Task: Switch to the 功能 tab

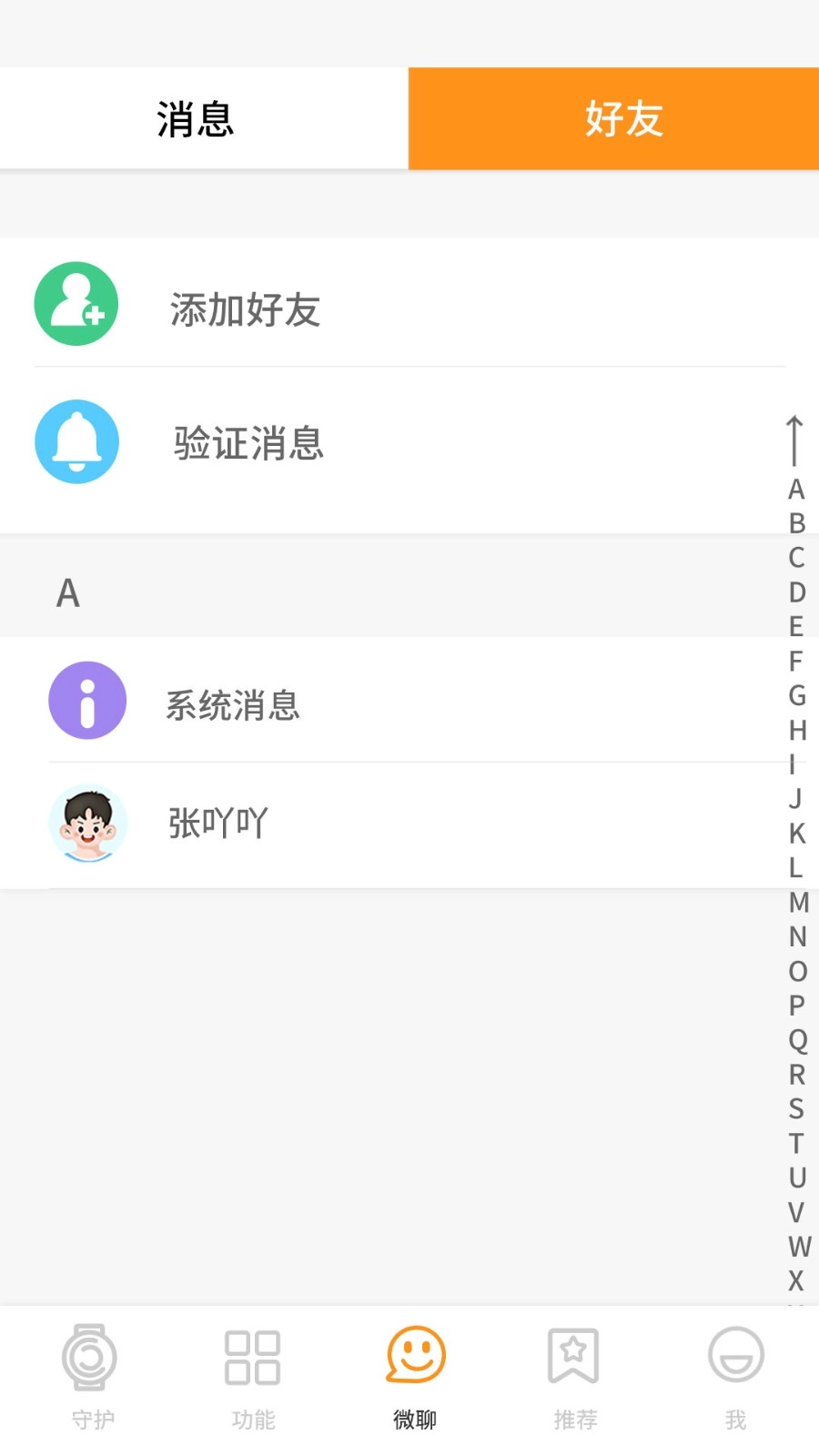Action: pyautogui.click(x=253, y=1376)
